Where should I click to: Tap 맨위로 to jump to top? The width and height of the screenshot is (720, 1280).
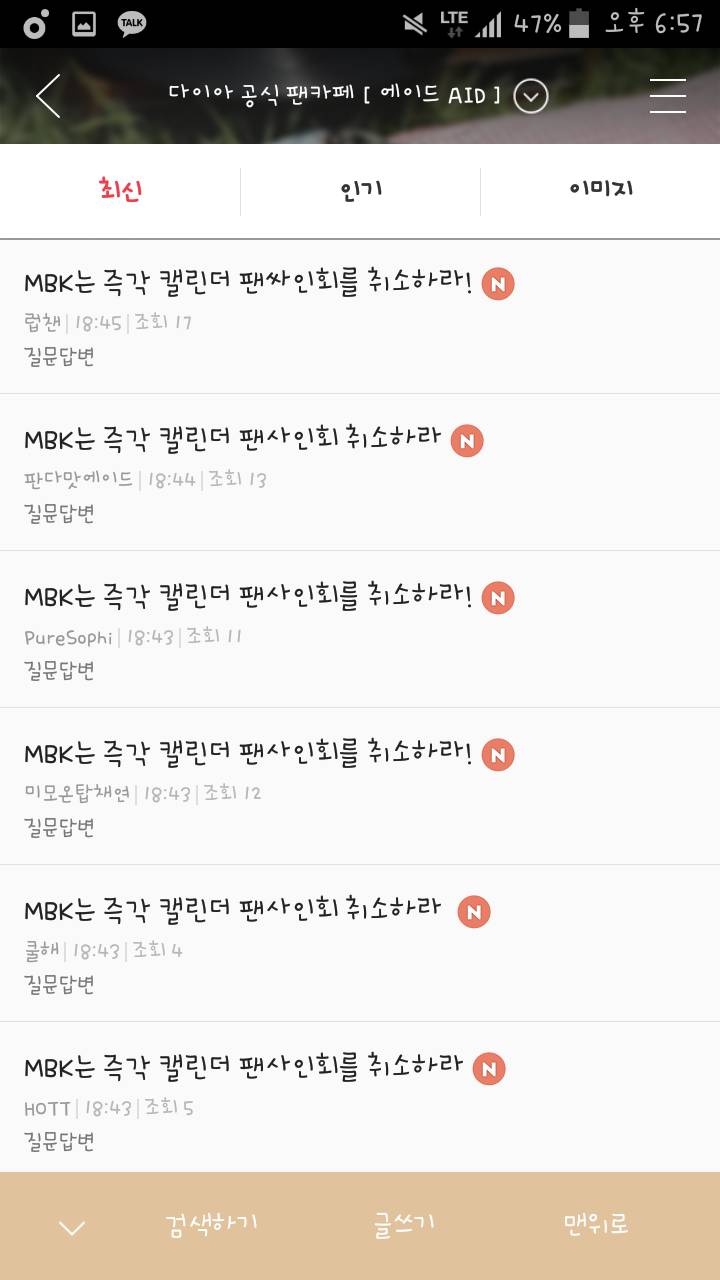596,1221
